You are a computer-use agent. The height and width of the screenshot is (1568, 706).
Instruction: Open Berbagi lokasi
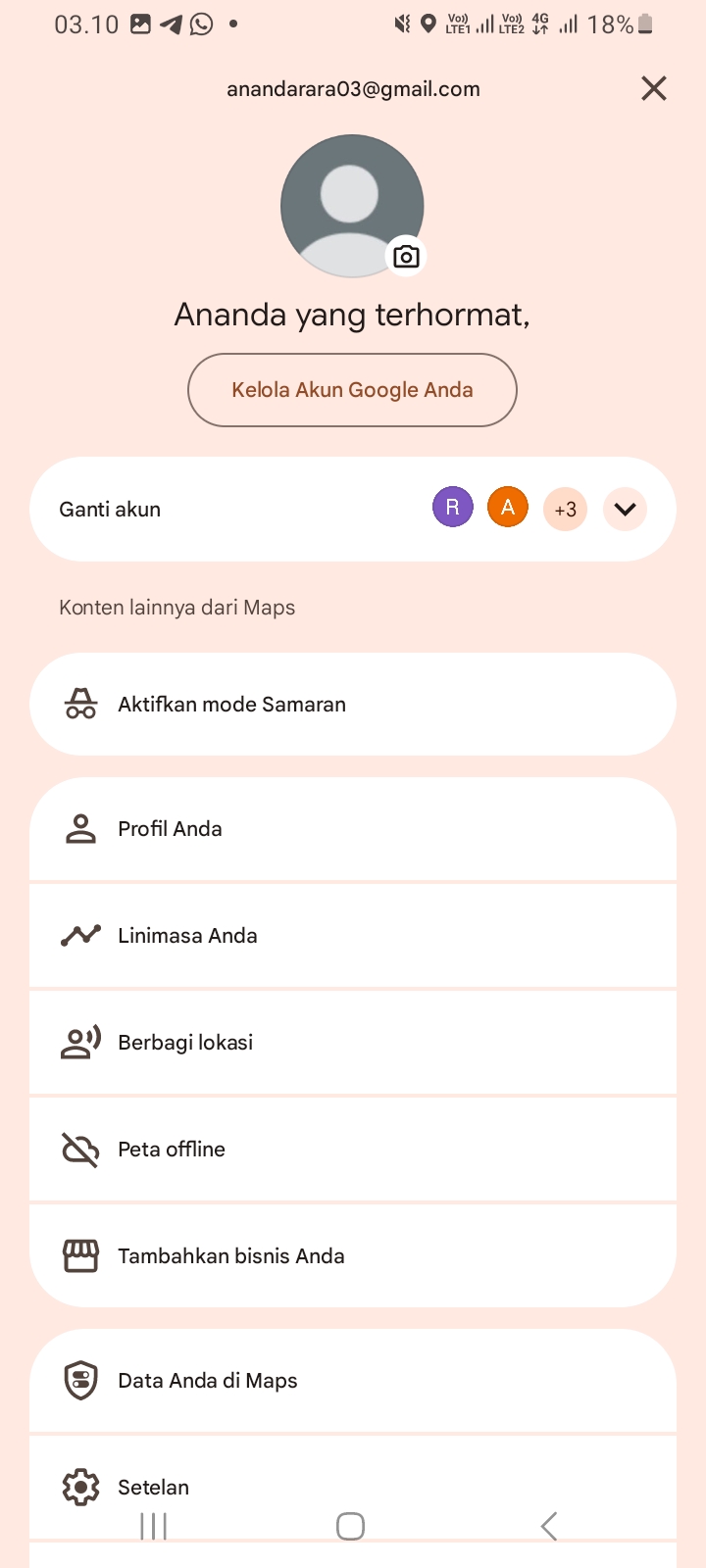[353, 1043]
